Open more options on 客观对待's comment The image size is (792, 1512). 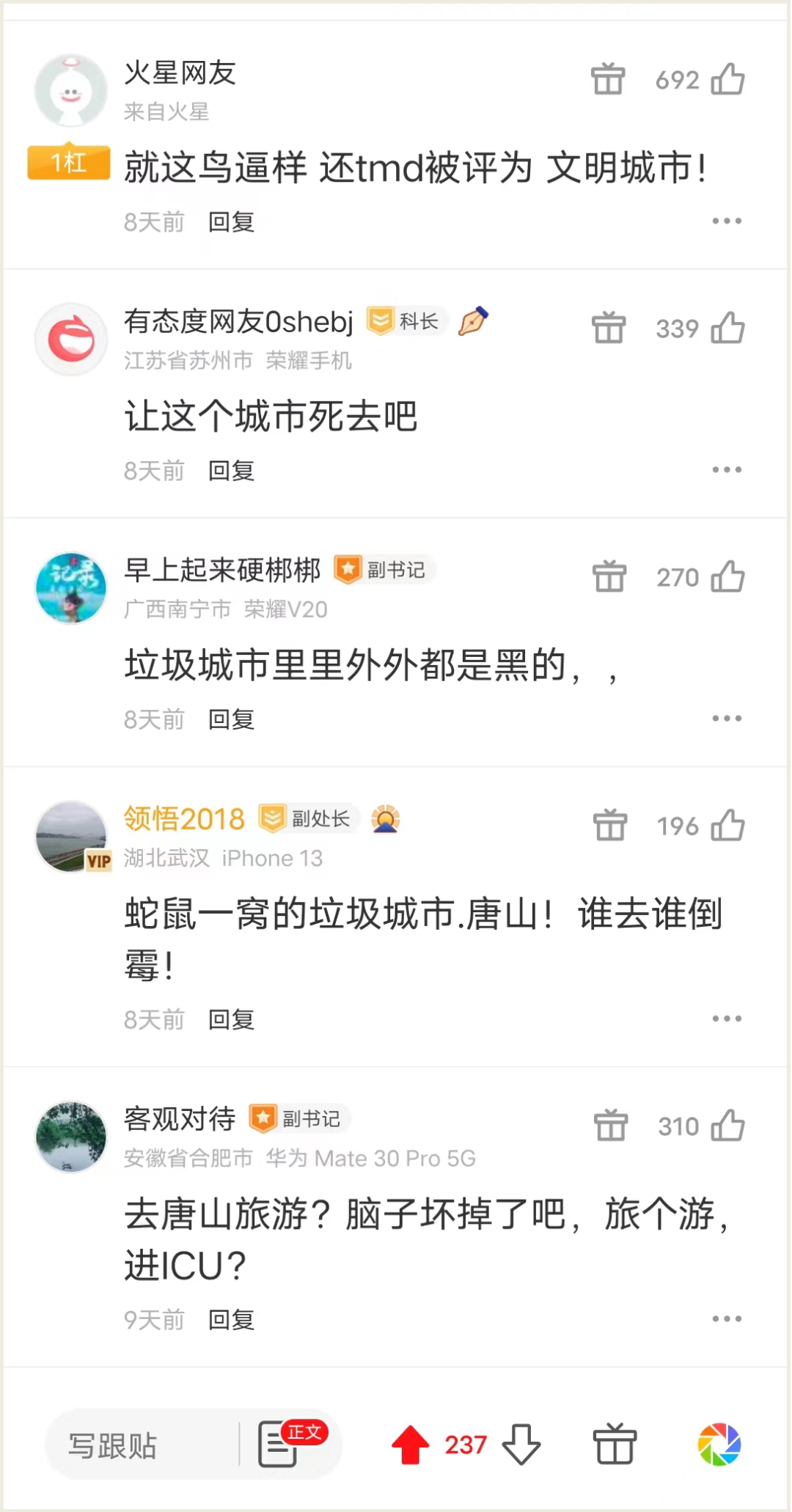(x=726, y=1318)
